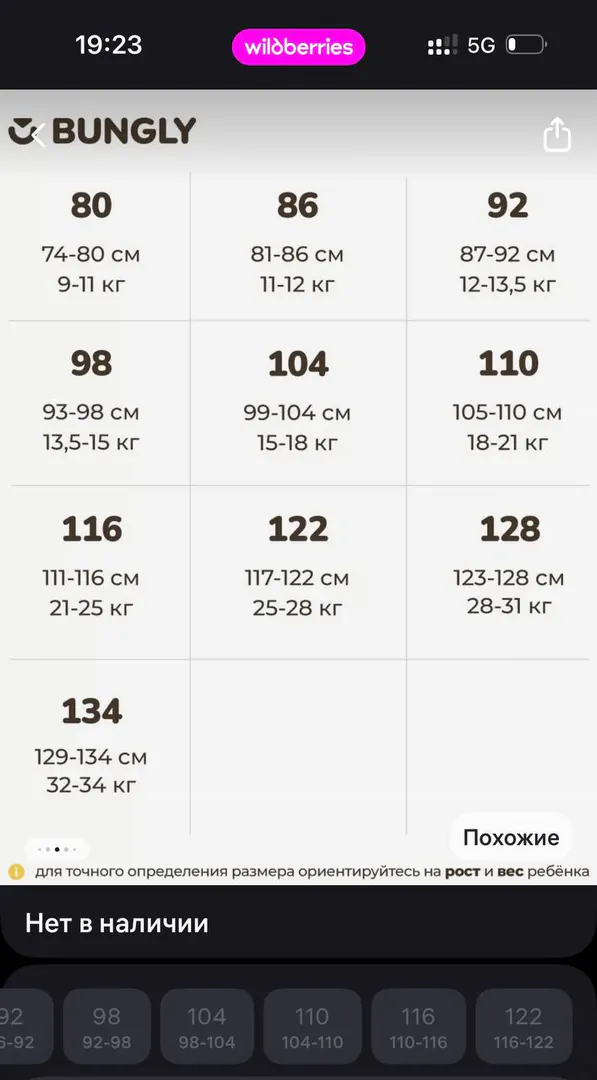Select size 98 chip

pyautogui.click(x=107, y=1028)
